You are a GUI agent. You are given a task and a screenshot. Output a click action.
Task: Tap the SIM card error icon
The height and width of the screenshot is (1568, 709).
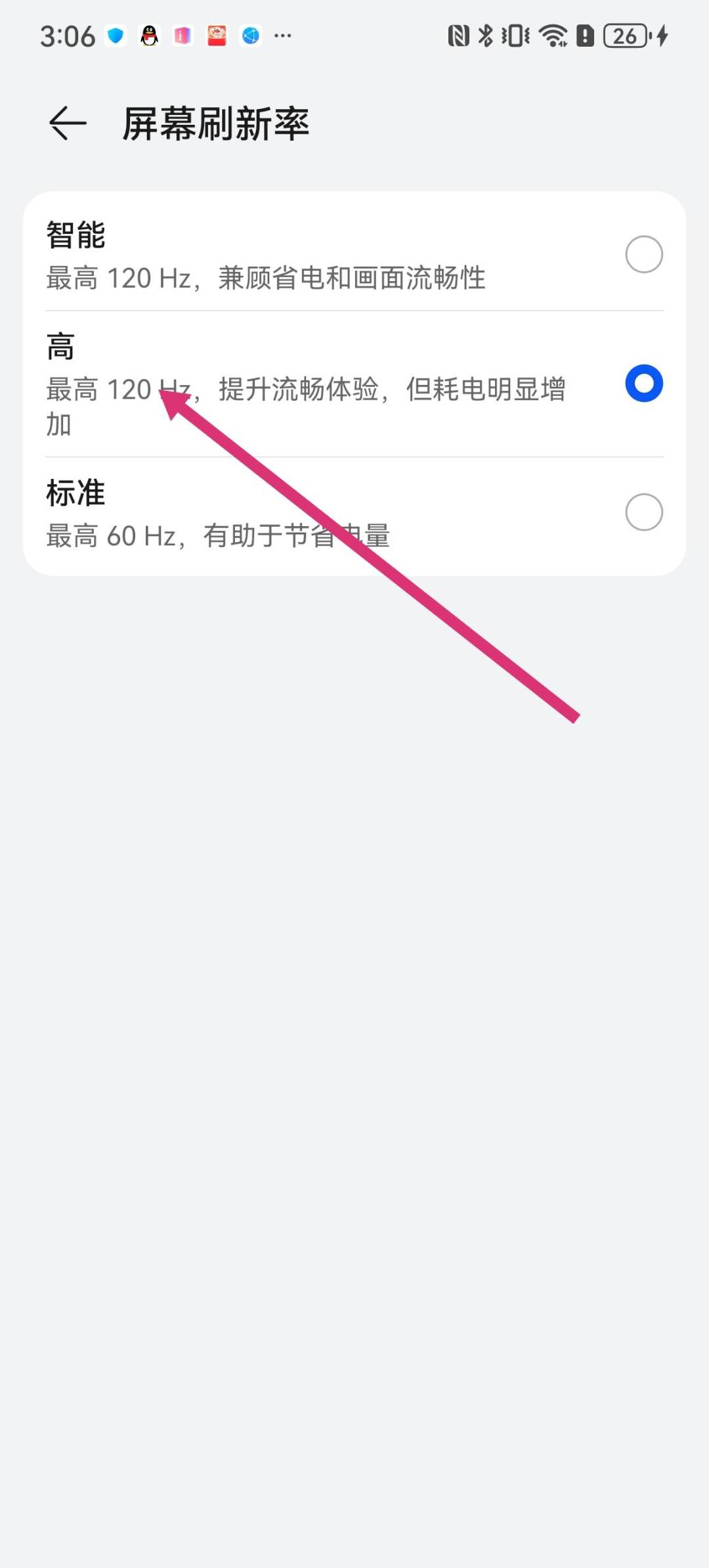584,35
